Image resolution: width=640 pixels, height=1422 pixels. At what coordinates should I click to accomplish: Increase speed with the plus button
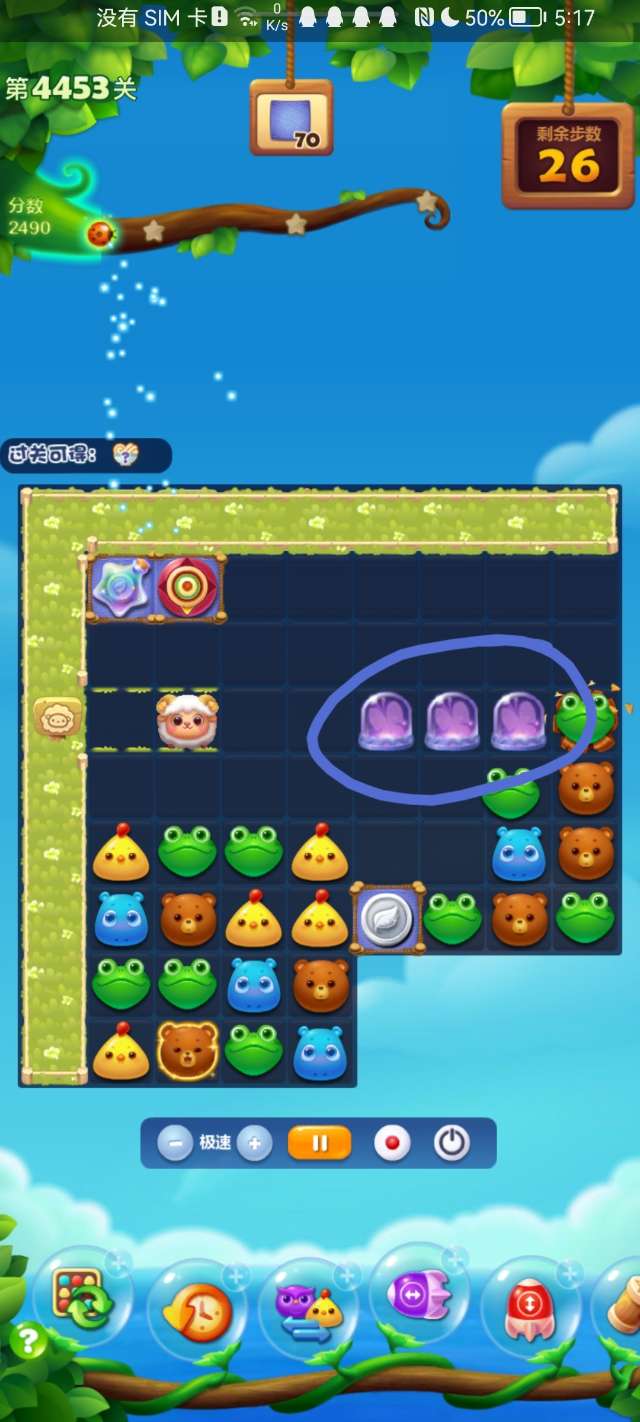point(254,1143)
